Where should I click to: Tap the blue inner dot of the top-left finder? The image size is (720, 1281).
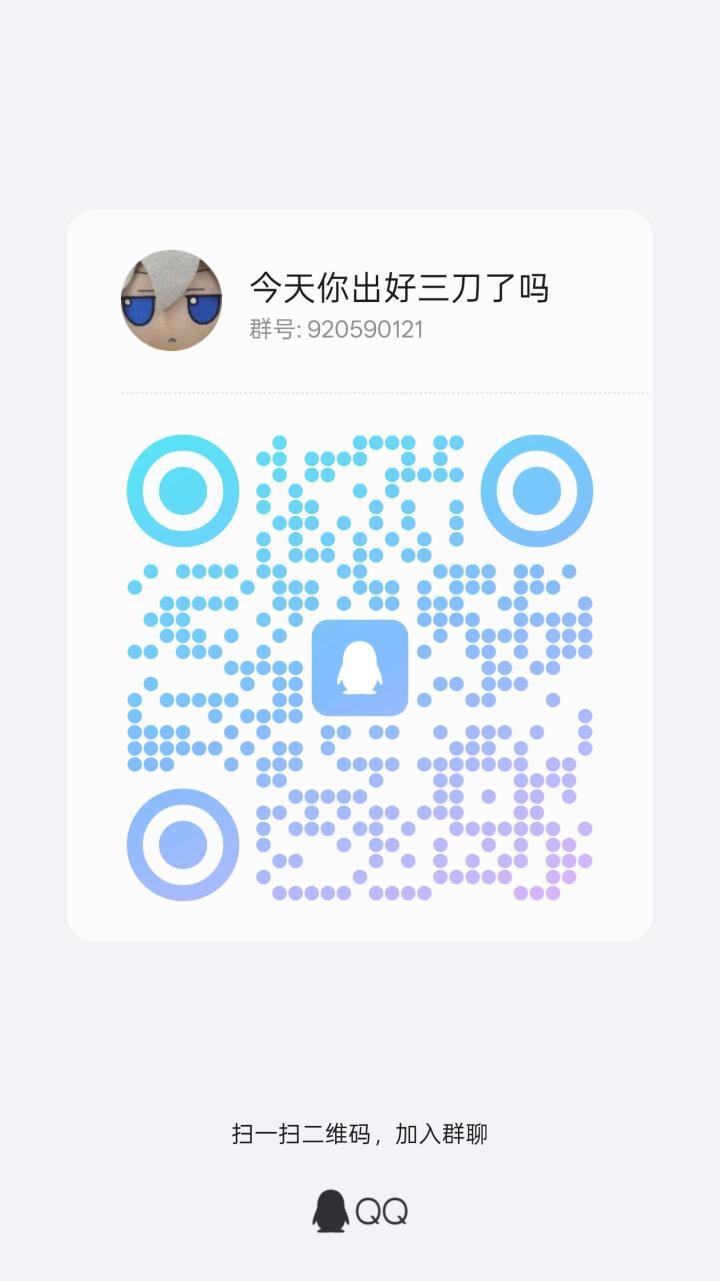point(183,490)
